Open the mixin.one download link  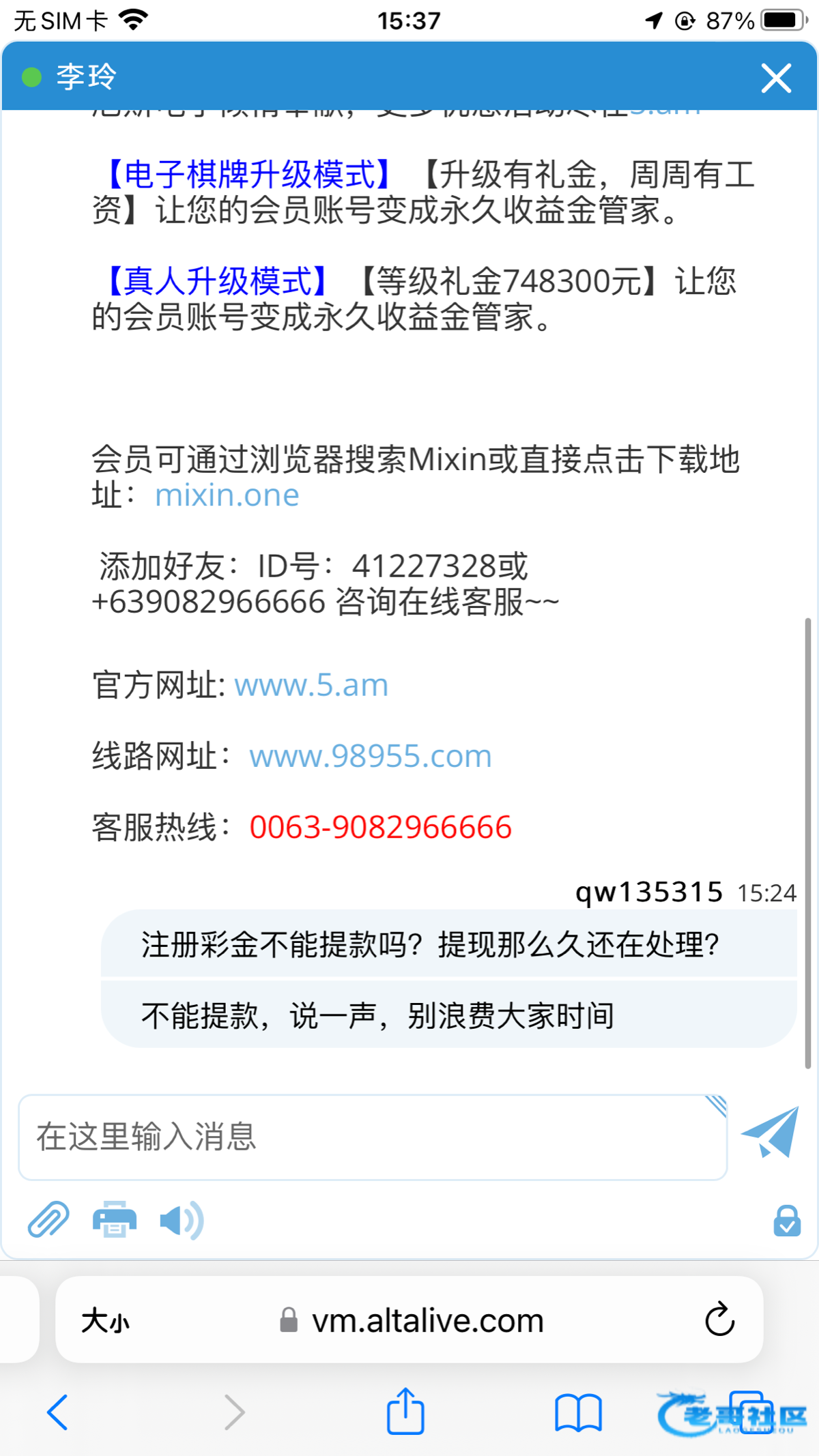[x=227, y=495]
